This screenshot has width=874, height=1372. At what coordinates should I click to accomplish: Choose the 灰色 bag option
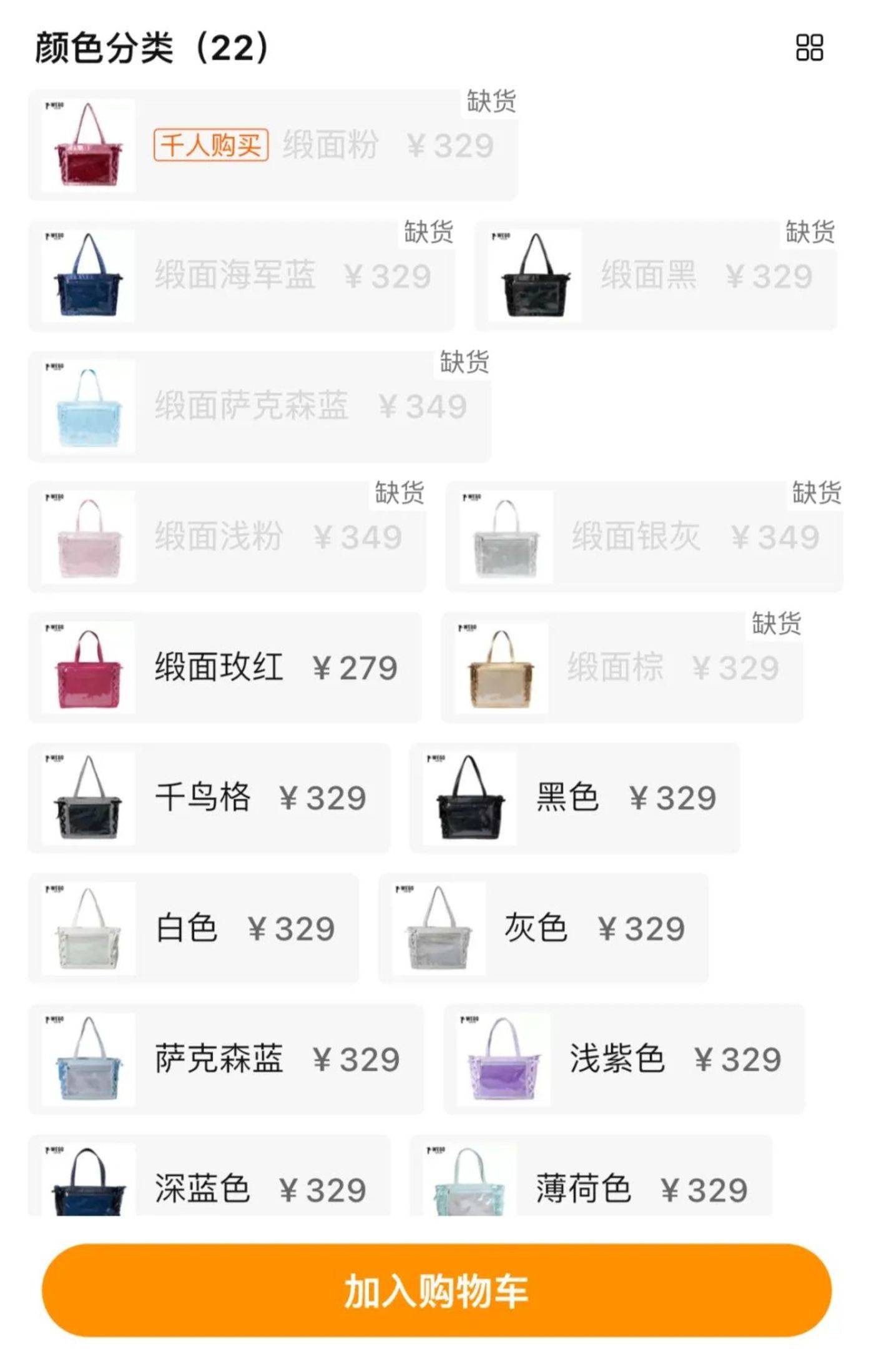pos(543,929)
